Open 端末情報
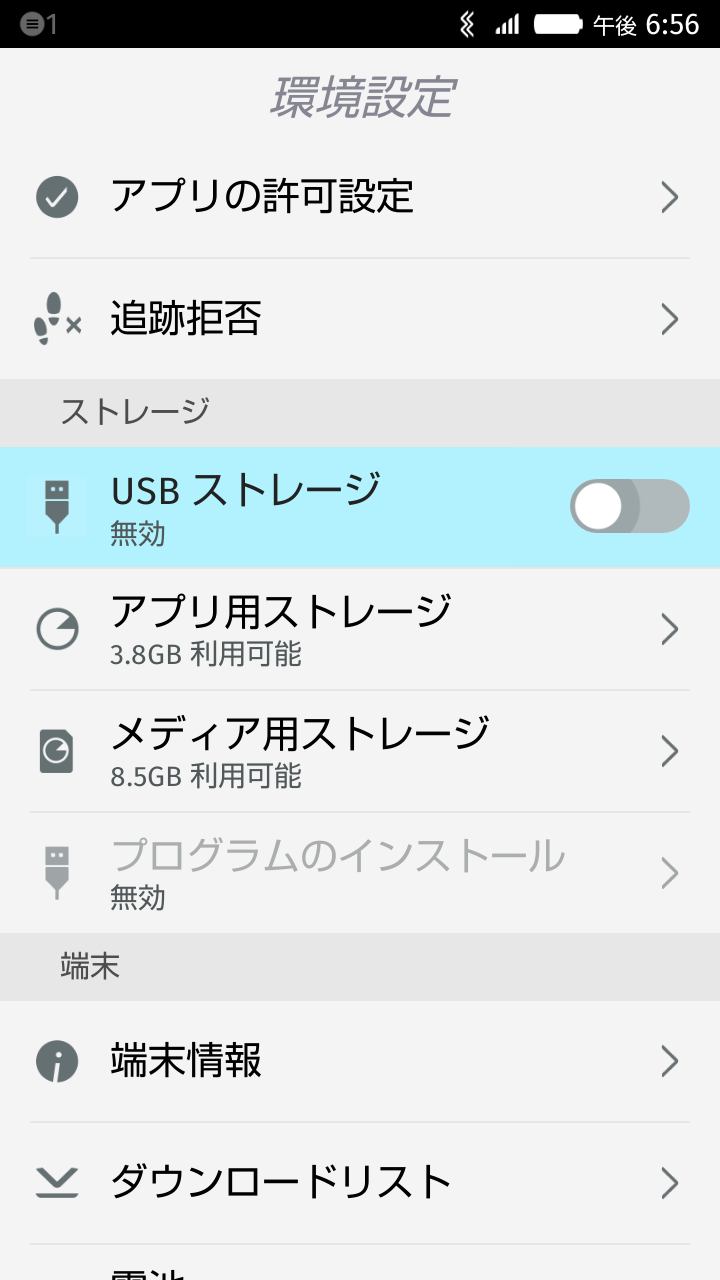 coord(360,1061)
